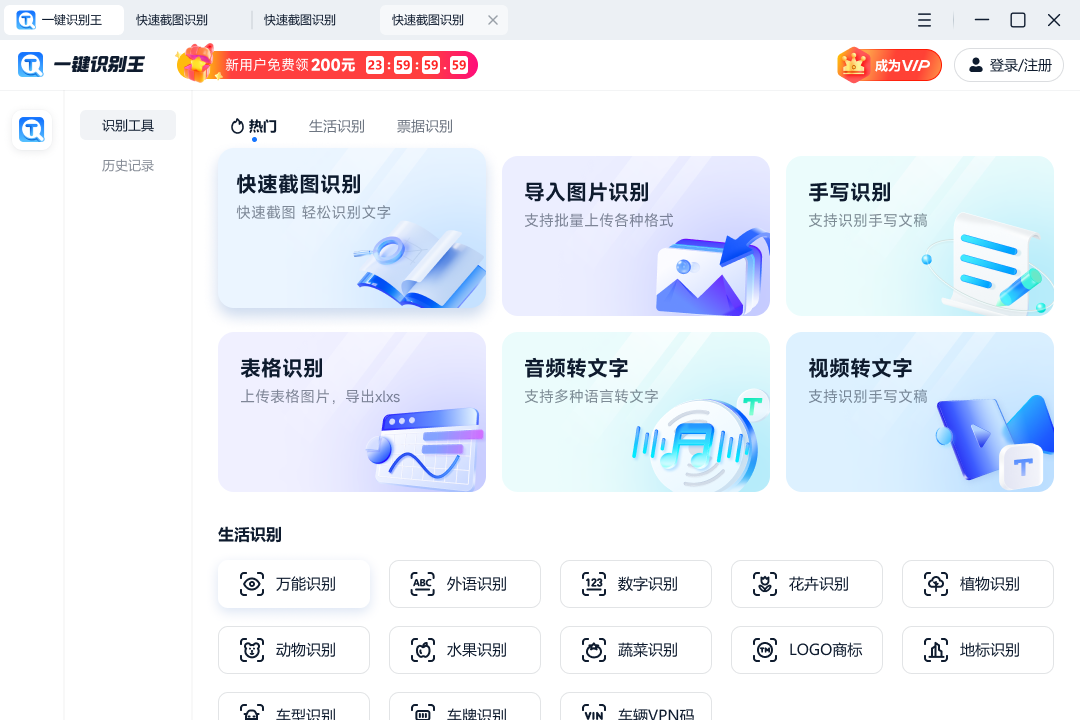The height and width of the screenshot is (720, 1080).
Task: Open the hamburger menu in title bar
Action: click(925, 20)
